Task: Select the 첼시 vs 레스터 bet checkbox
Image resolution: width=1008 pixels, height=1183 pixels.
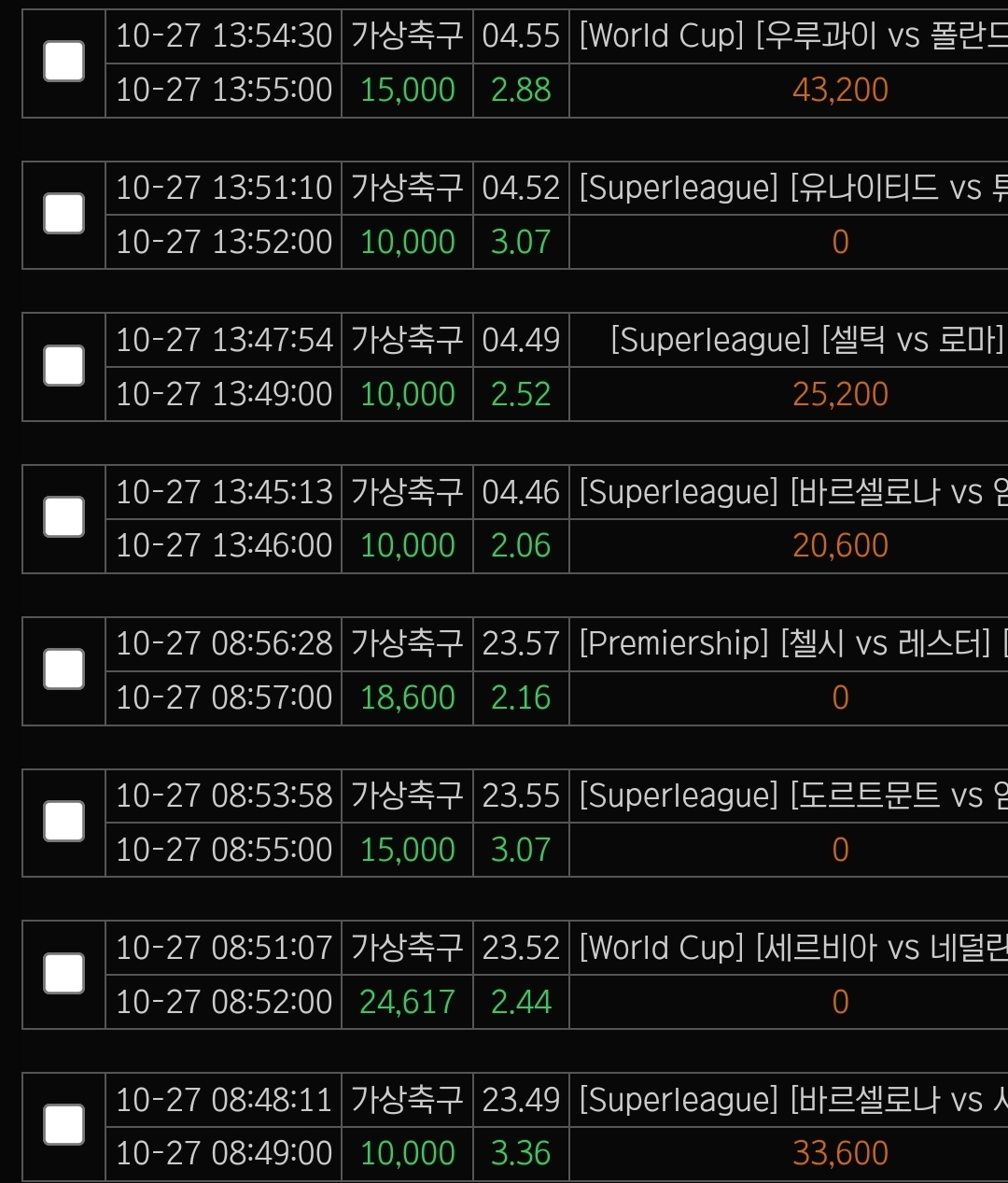Action: (64, 669)
